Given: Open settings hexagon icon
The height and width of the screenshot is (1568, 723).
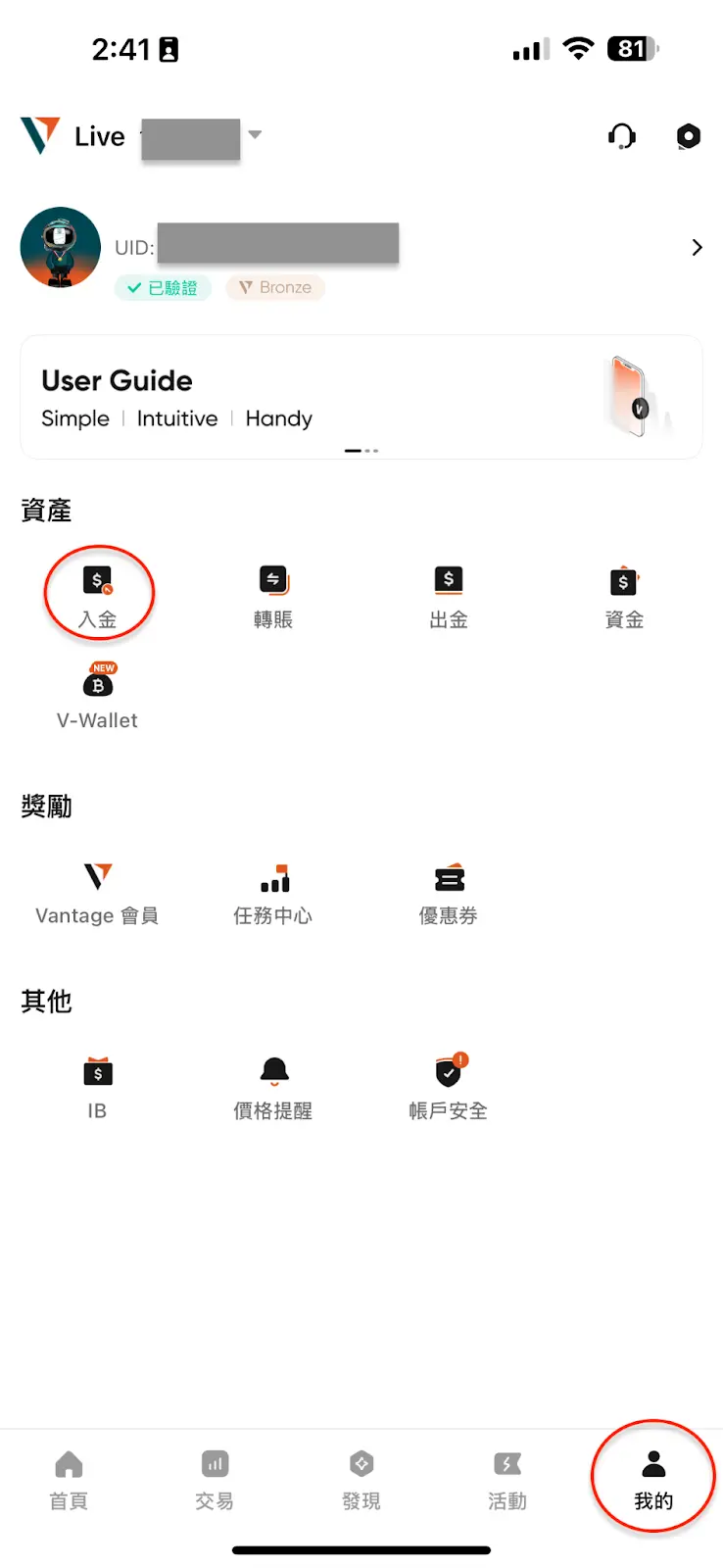Looking at the screenshot, I should tap(689, 136).
